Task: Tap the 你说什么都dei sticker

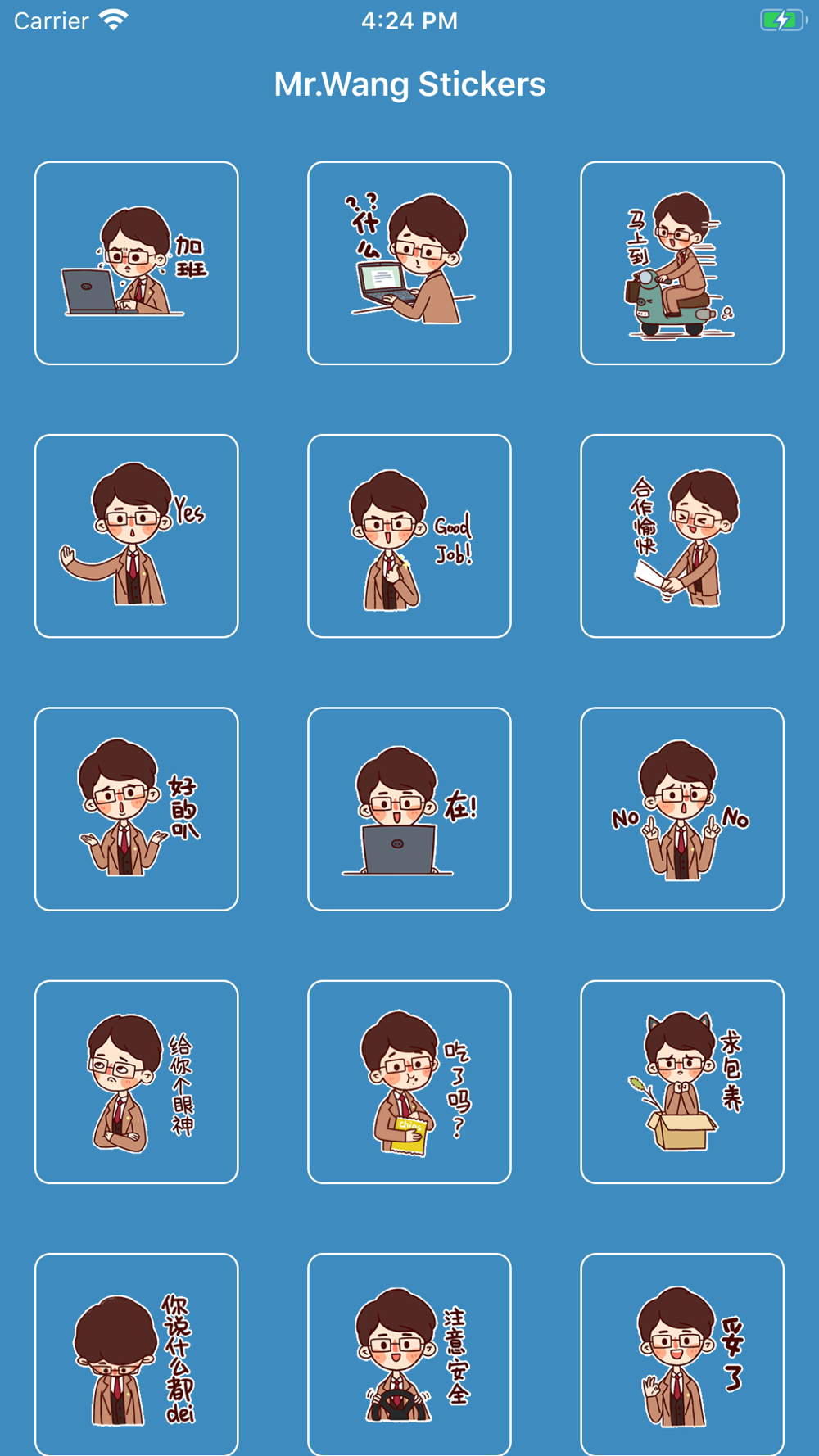Action: (137, 1354)
